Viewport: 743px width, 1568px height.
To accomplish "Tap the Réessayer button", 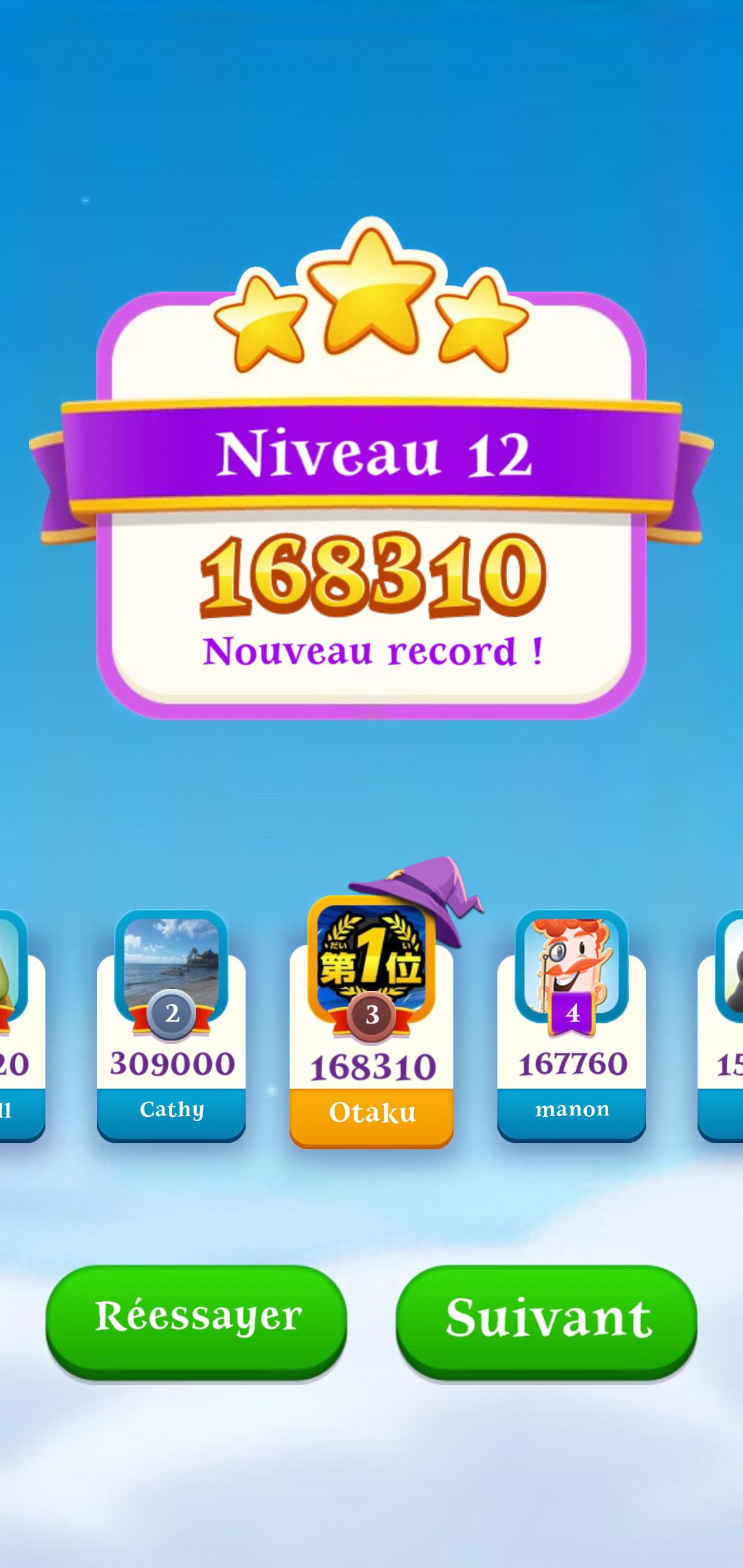I will coord(197,1319).
